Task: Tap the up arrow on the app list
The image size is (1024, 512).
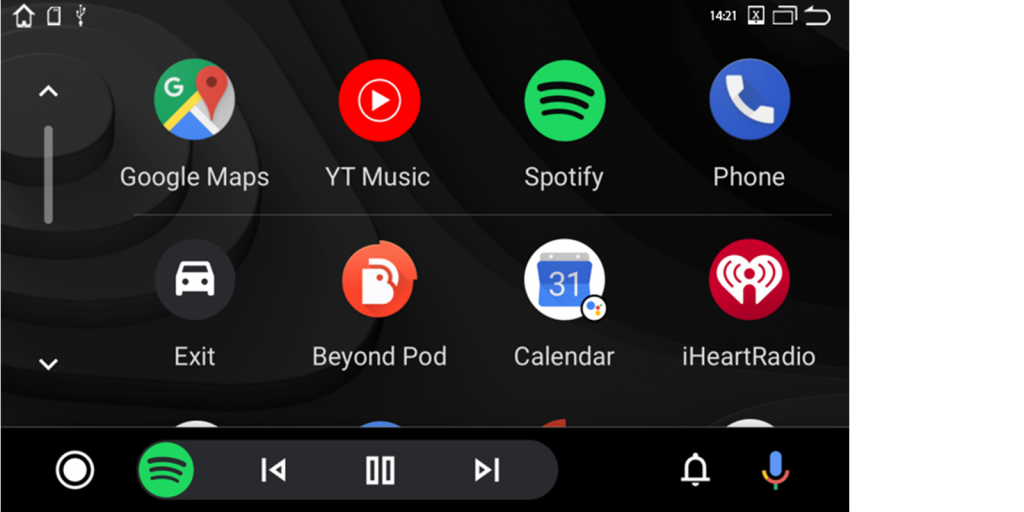Action: (x=48, y=92)
